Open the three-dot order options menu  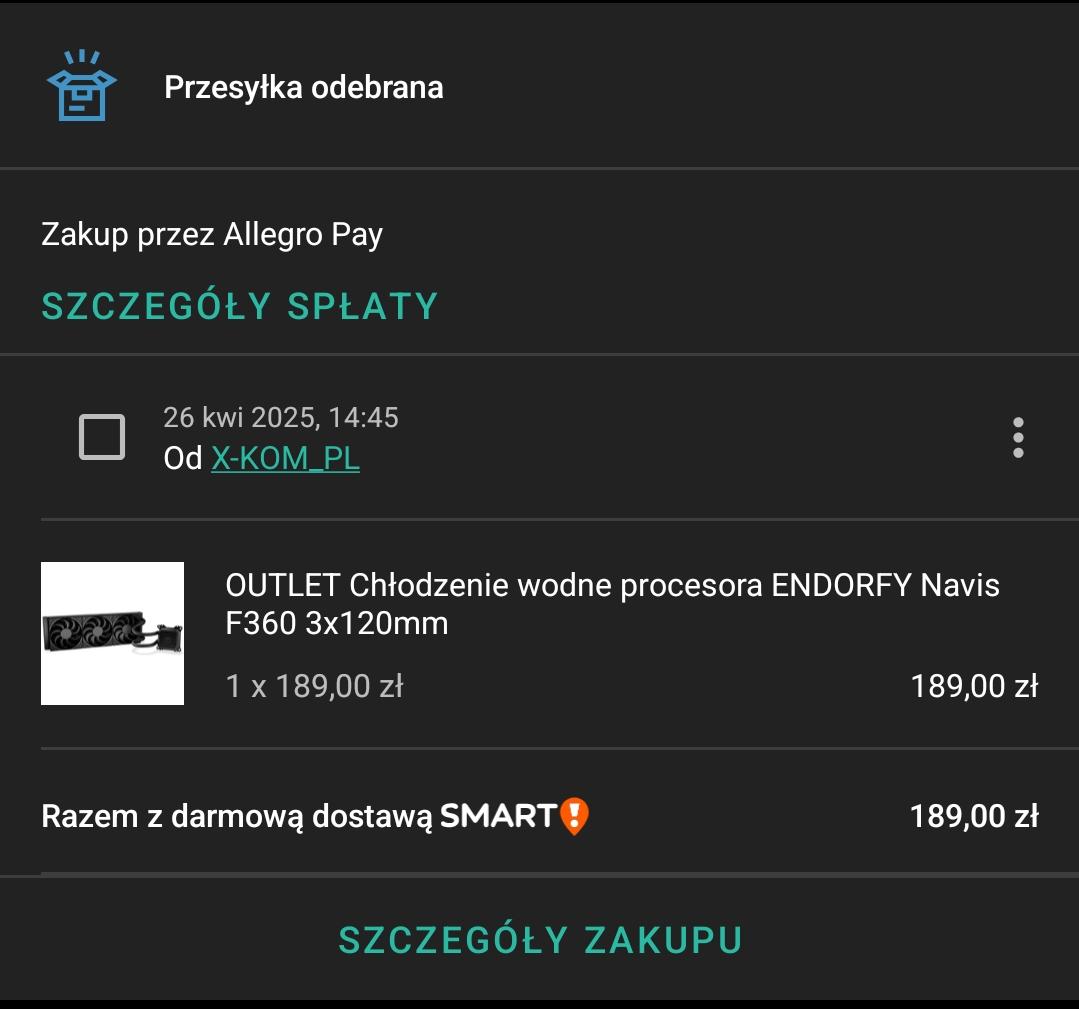coord(1017,438)
